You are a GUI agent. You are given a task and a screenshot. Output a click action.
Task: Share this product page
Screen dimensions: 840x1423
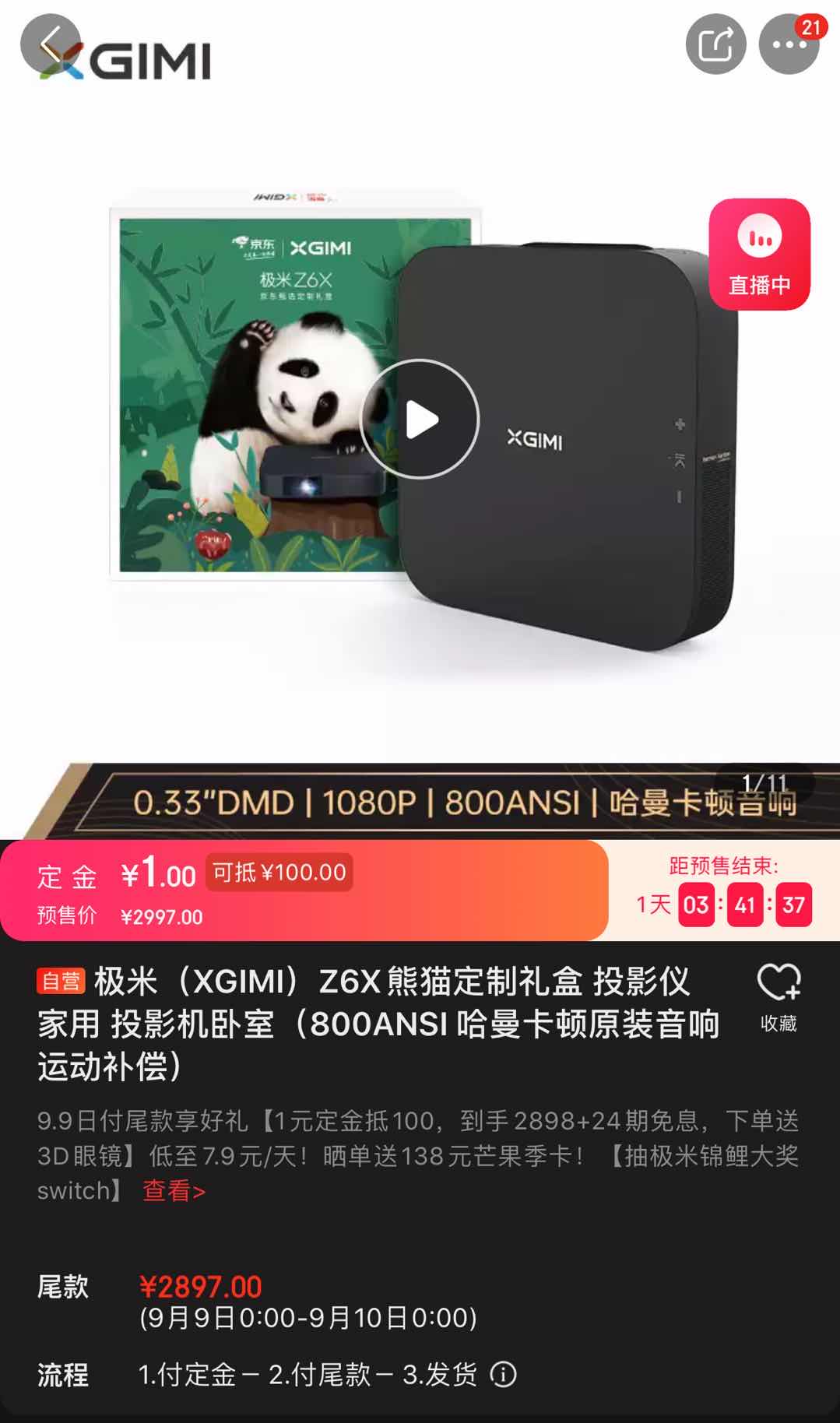[715, 44]
